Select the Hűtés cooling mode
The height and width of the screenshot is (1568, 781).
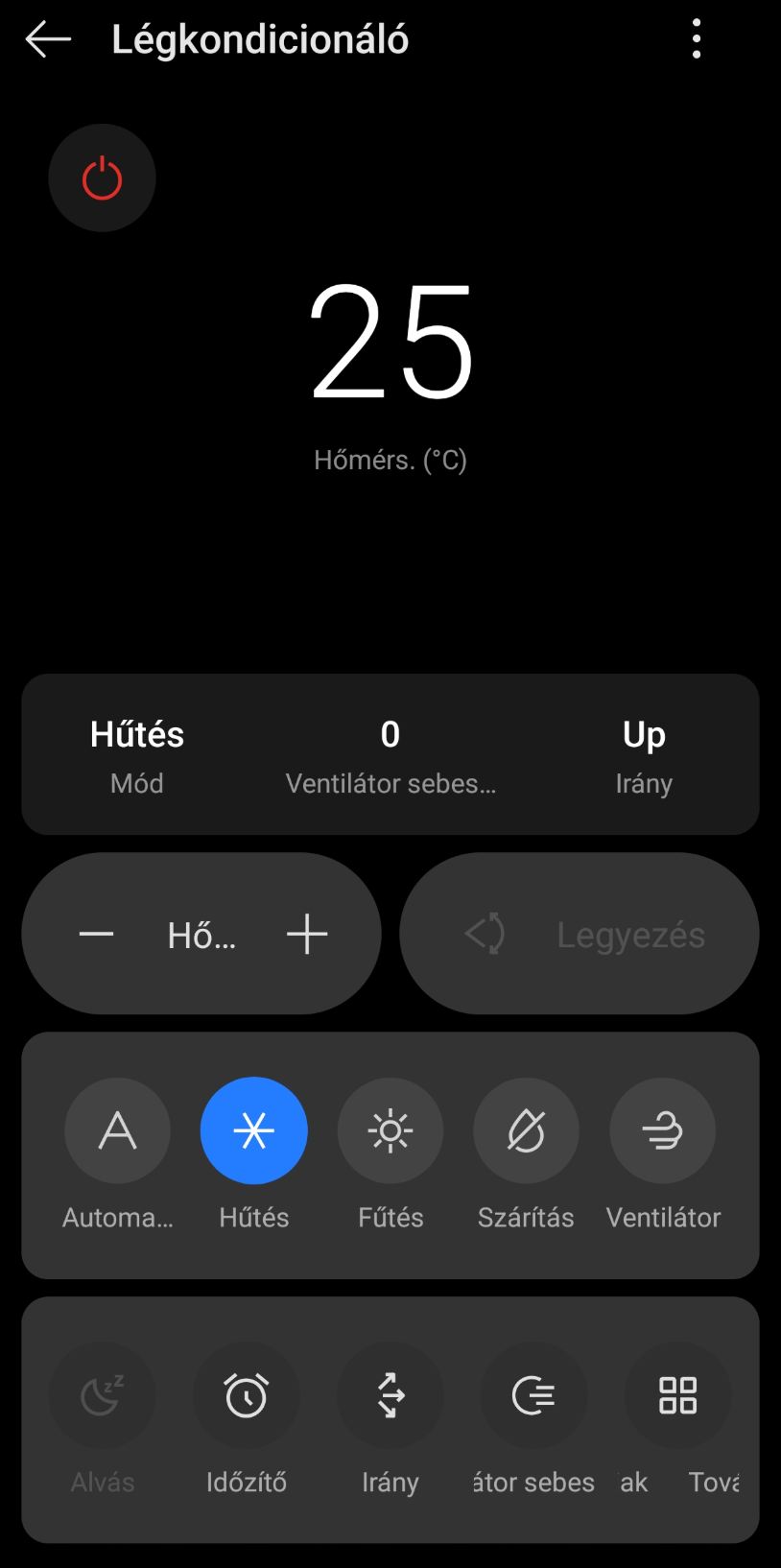click(253, 1131)
